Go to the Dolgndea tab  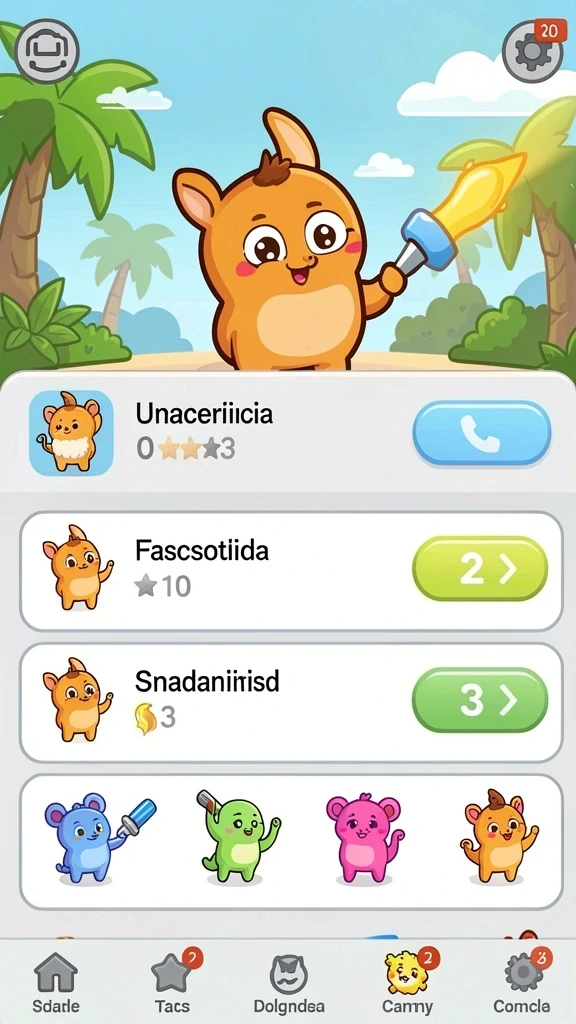(289, 982)
